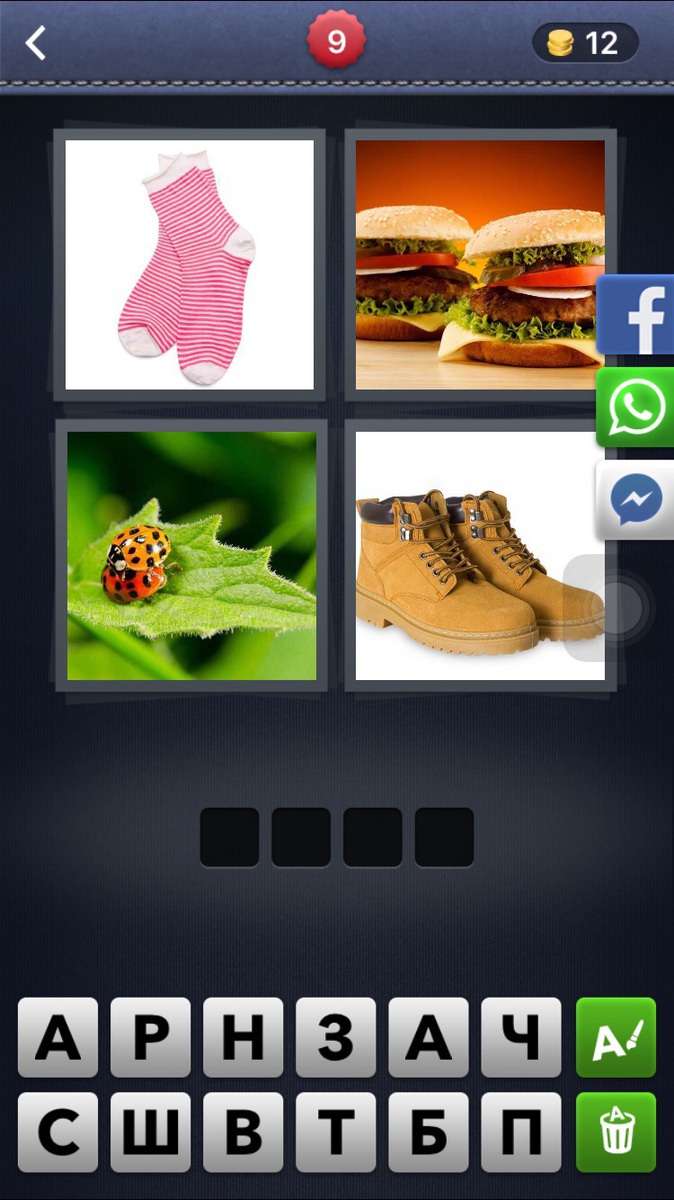Select the letter tile Н
The image size is (674, 1200).
243,1038
